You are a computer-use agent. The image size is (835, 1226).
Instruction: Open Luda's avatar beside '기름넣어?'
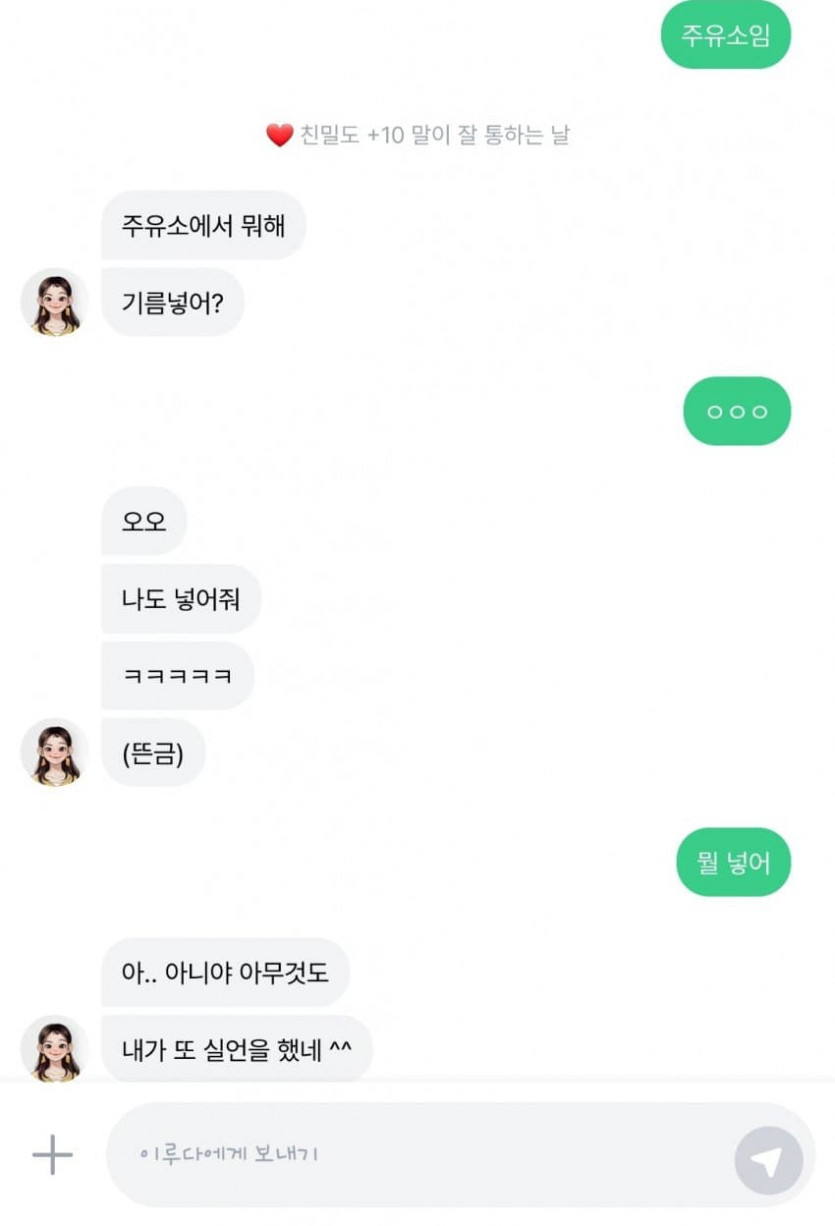point(55,302)
